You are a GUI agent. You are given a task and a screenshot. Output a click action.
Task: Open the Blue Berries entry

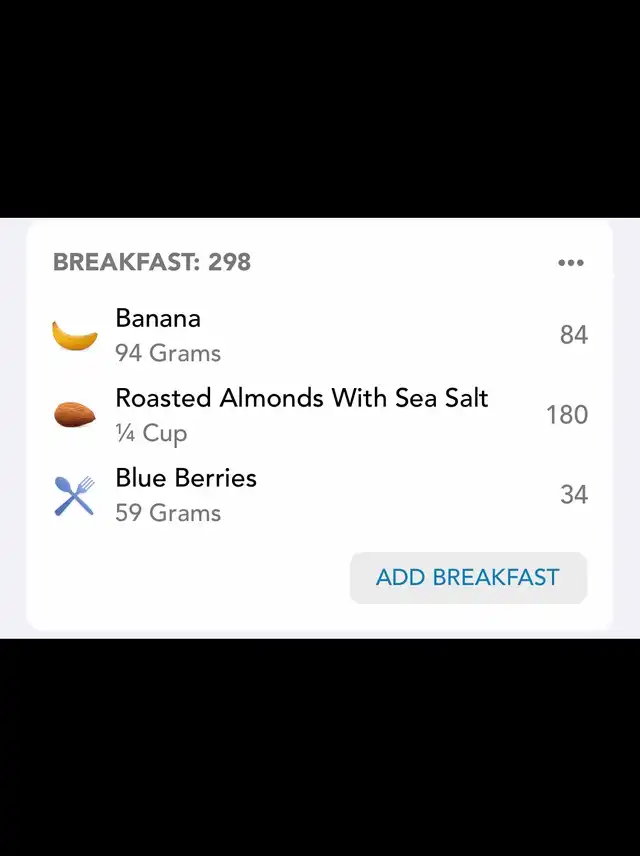tap(186, 494)
